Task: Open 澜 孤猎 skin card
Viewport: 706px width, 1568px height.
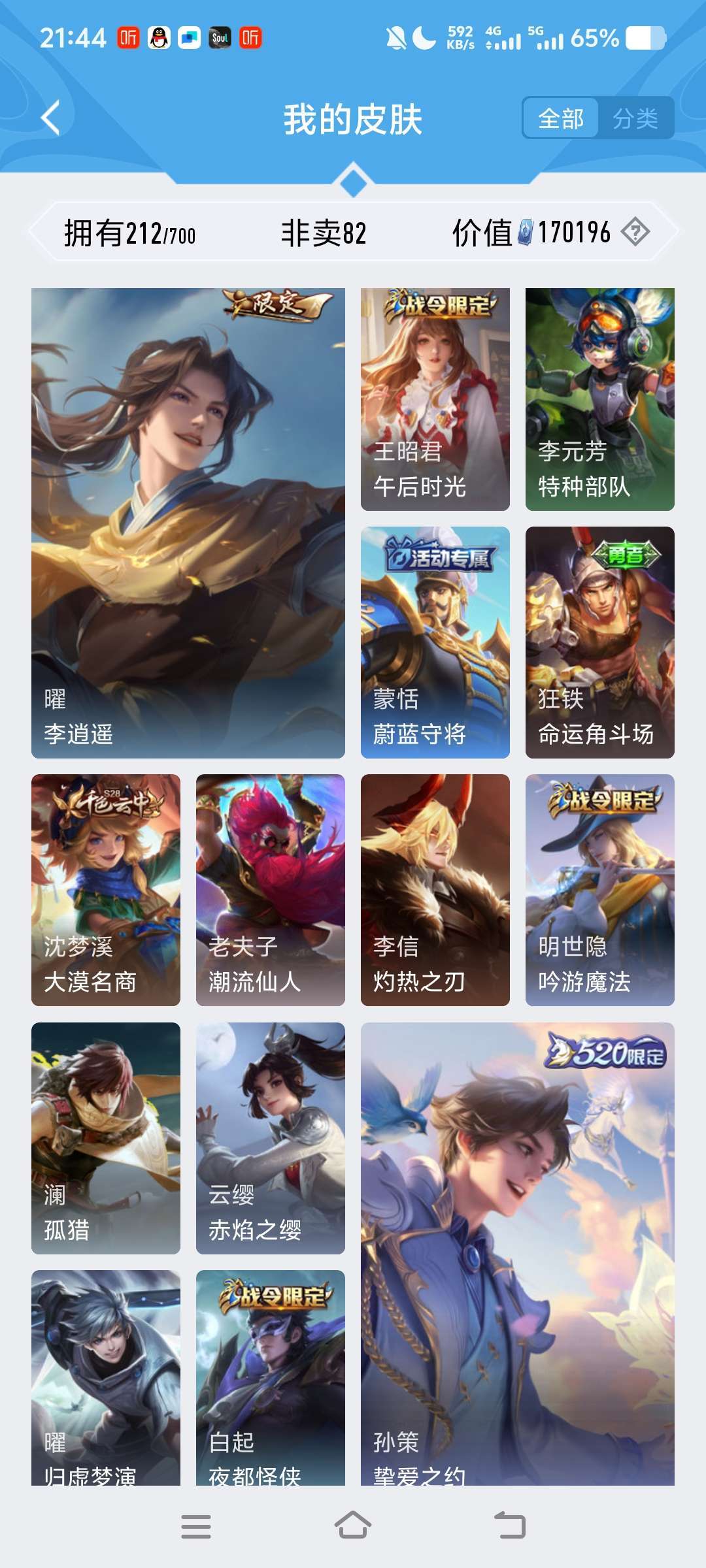Action: coord(106,1138)
